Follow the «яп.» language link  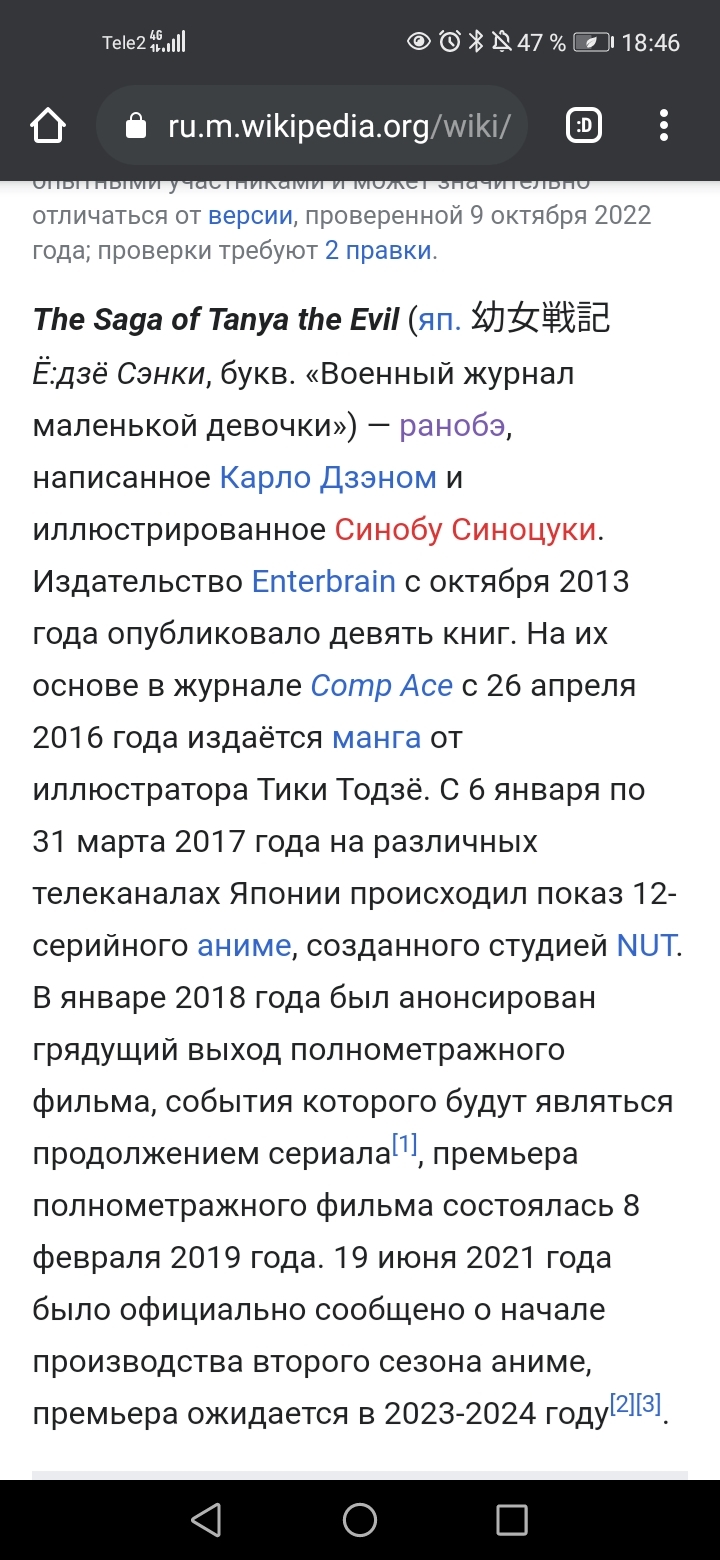coord(438,320)
